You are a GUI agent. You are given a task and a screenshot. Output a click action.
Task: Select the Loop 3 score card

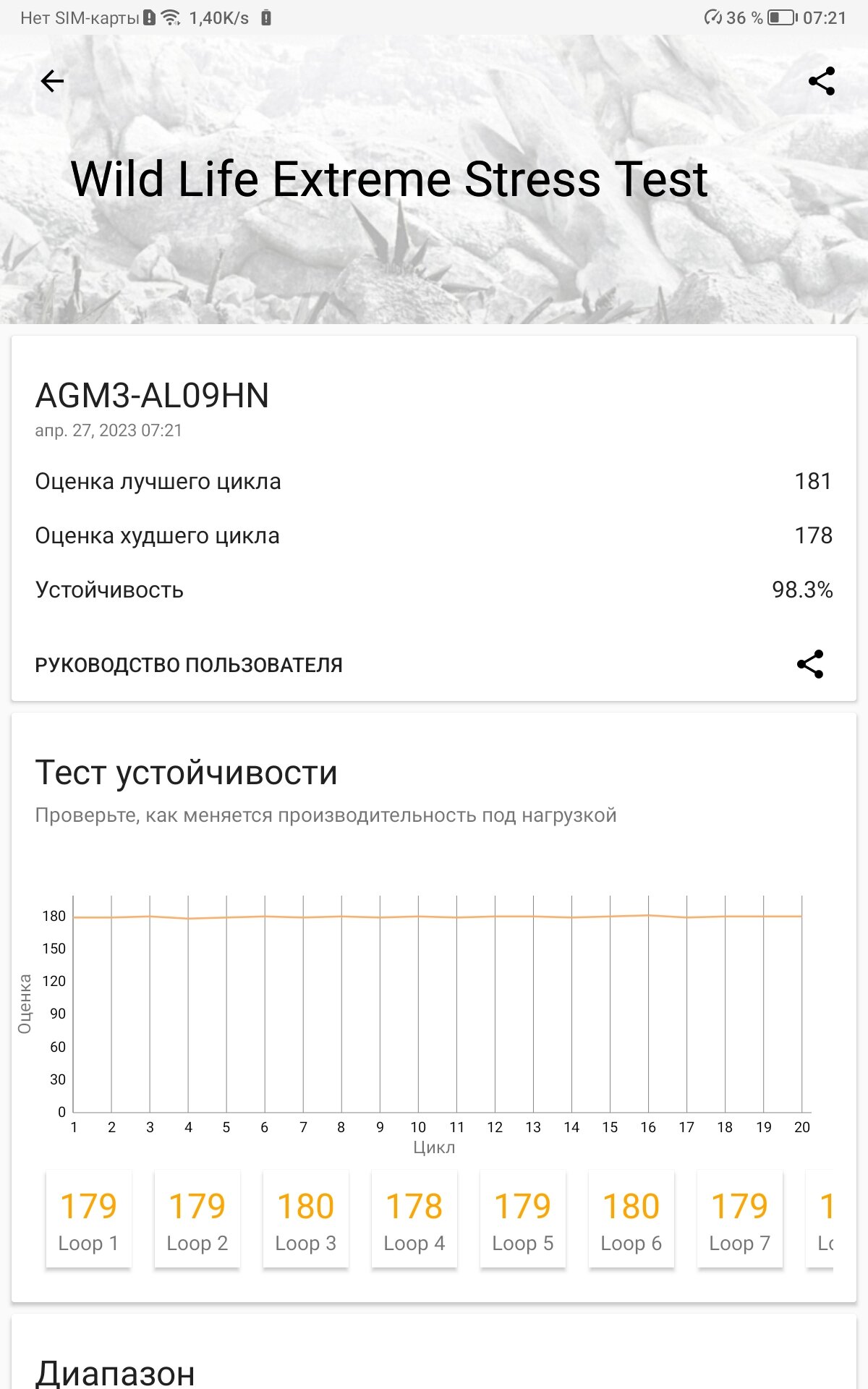(305, 1219)
